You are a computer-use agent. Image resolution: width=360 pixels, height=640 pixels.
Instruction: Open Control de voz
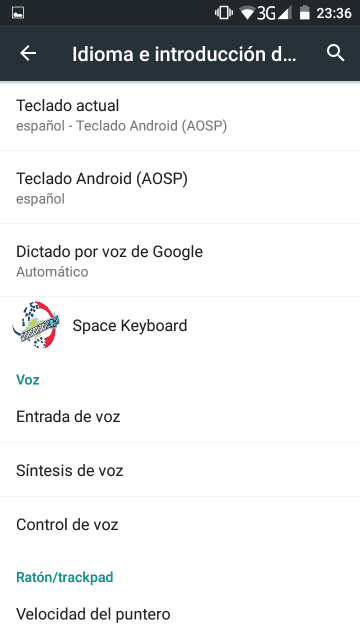point(180,524)
